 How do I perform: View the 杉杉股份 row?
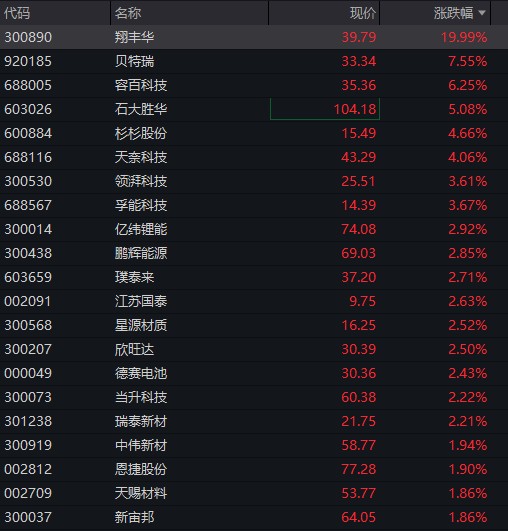[254, 133]
